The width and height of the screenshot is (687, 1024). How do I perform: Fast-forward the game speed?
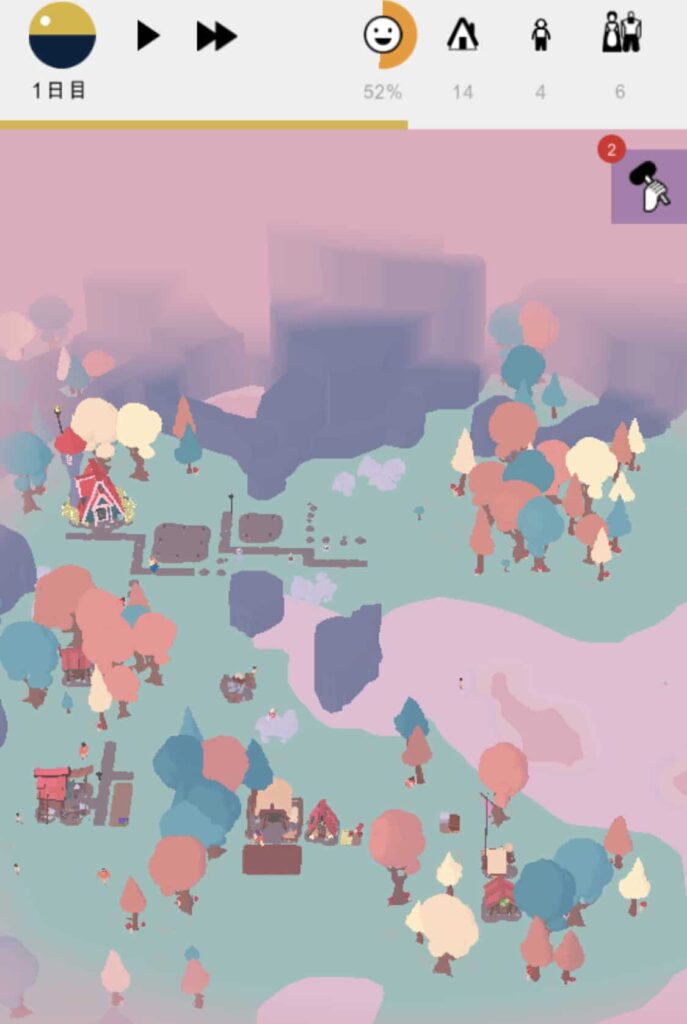coord(216,36)
